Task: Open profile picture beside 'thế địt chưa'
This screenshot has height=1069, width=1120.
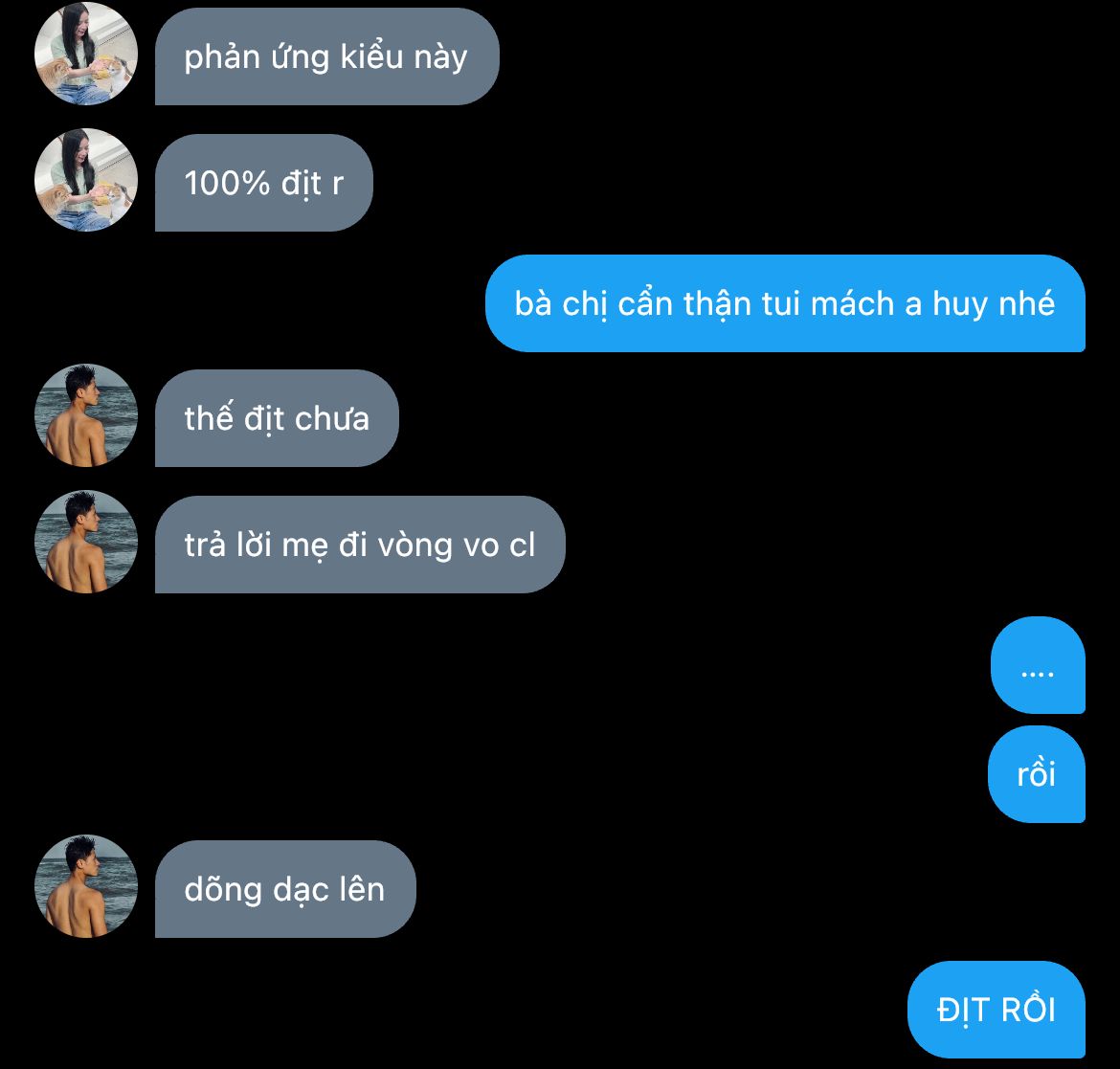Action: click(x=86, y=415)
